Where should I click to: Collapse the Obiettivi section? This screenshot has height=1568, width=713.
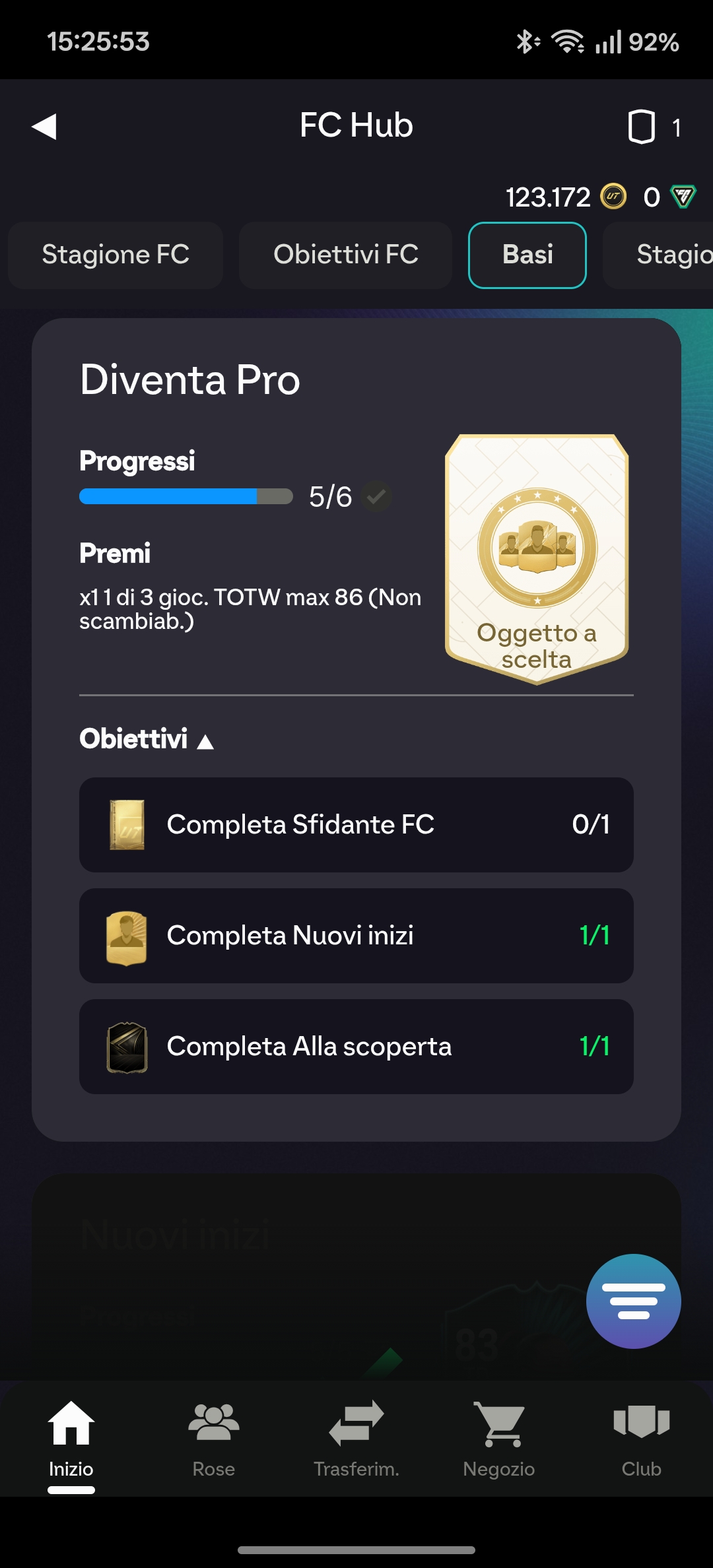[147, 739]
